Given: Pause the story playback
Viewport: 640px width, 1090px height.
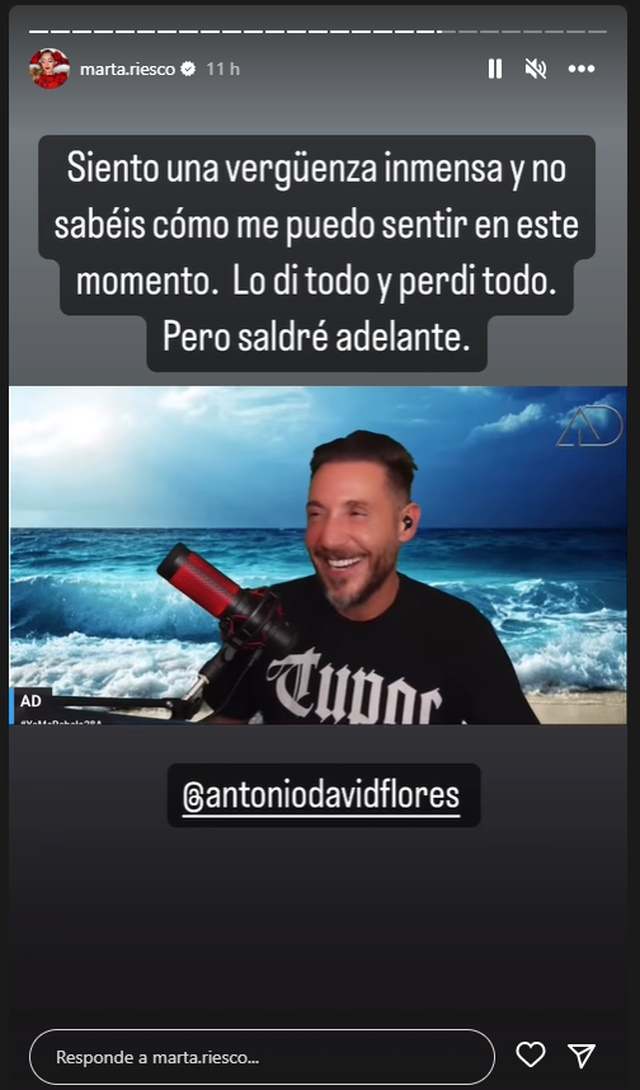Looking at the screenshot, I should click(x=495, y=69).
